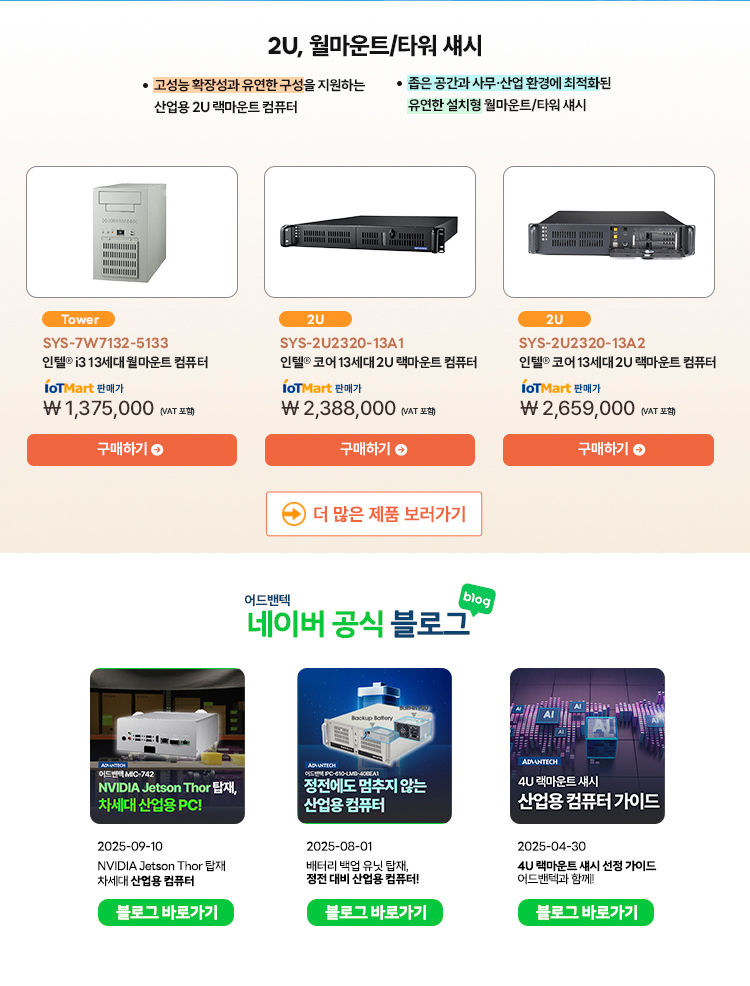This screenshot has width=750, height=986.
Task: Open 정전에도 멈추지 않는 산업용 컴퓨터 blog thumbnail
Action: coord(374,746)
